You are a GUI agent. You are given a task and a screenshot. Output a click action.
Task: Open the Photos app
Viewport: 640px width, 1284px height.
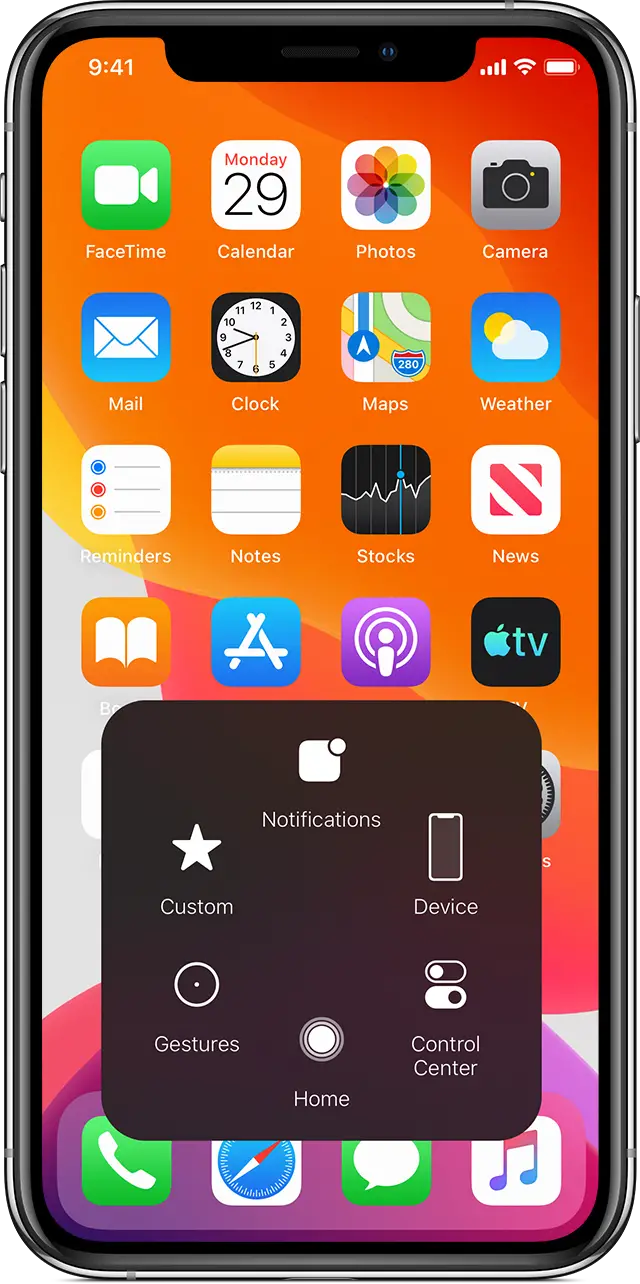click(x=386, y=185)
